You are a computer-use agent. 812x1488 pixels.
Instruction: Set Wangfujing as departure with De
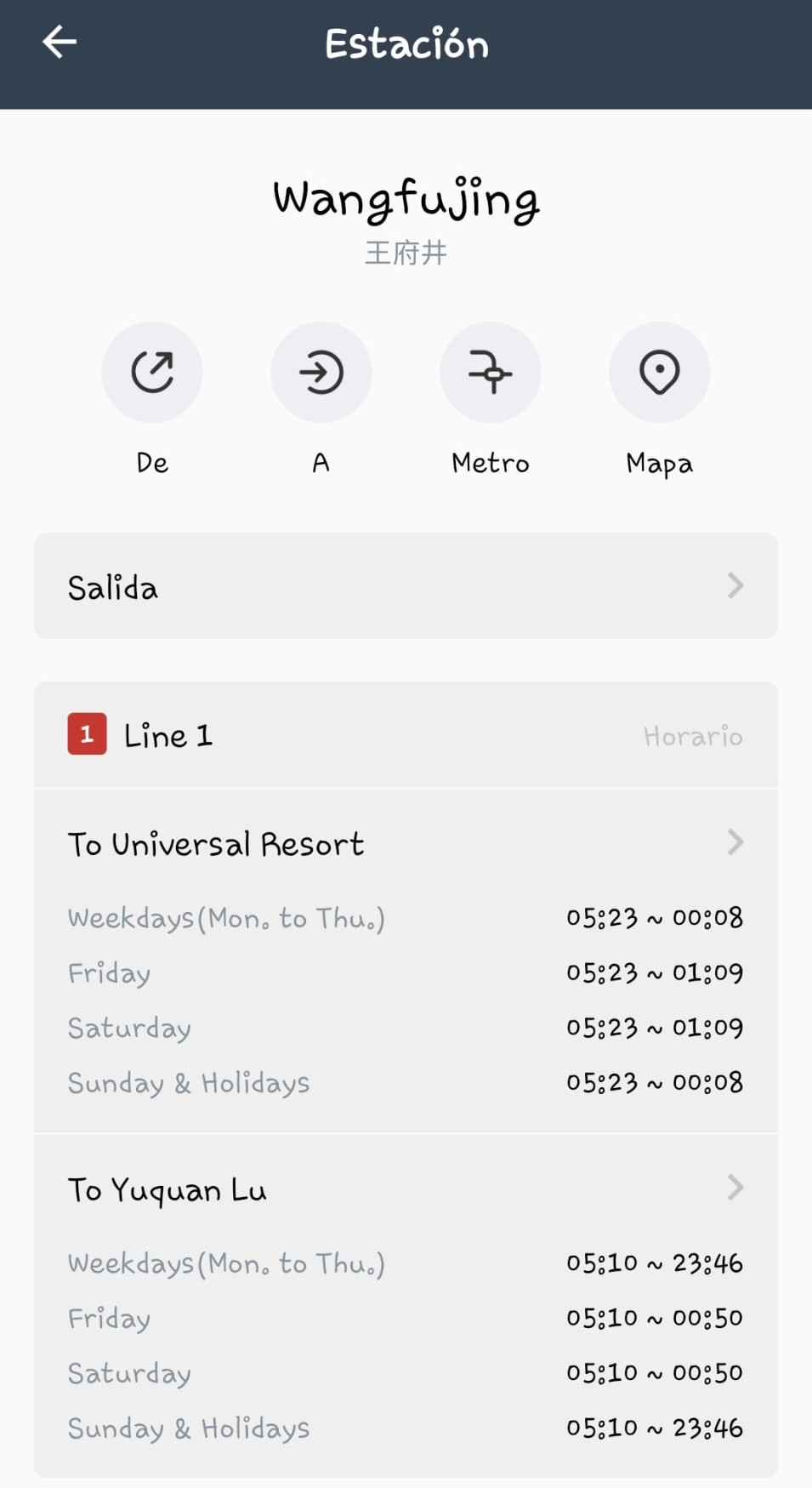[x=152, y=373]
